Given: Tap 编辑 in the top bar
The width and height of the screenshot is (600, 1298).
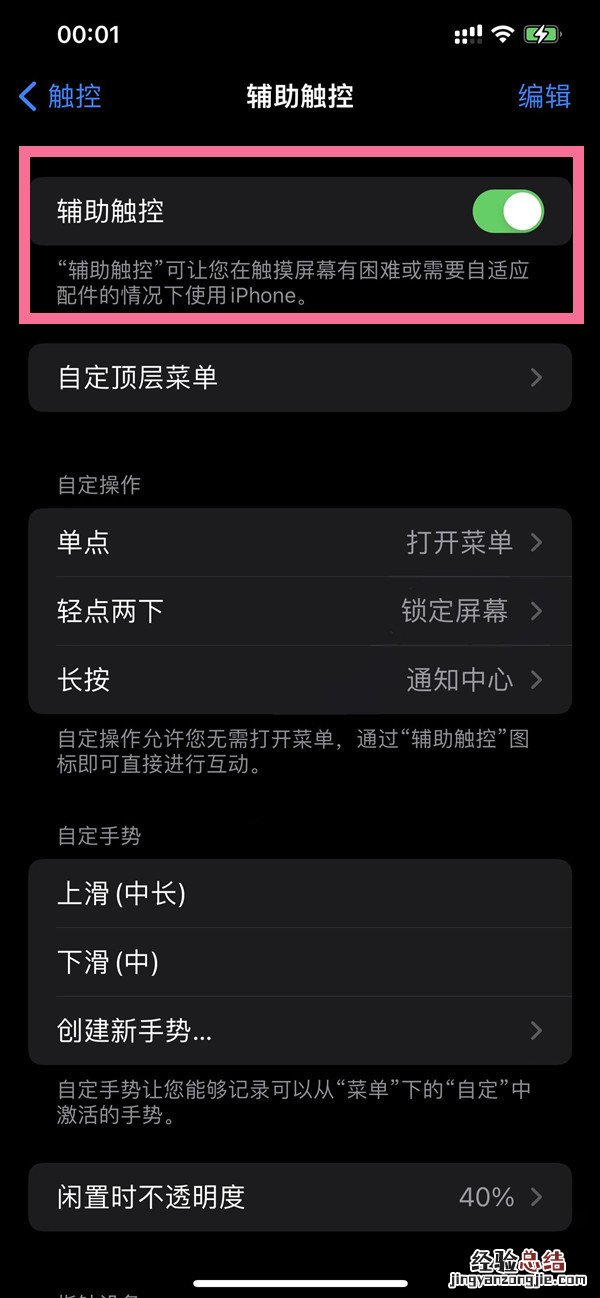Looking at the screenshot, I should click(x=544, y=96).
